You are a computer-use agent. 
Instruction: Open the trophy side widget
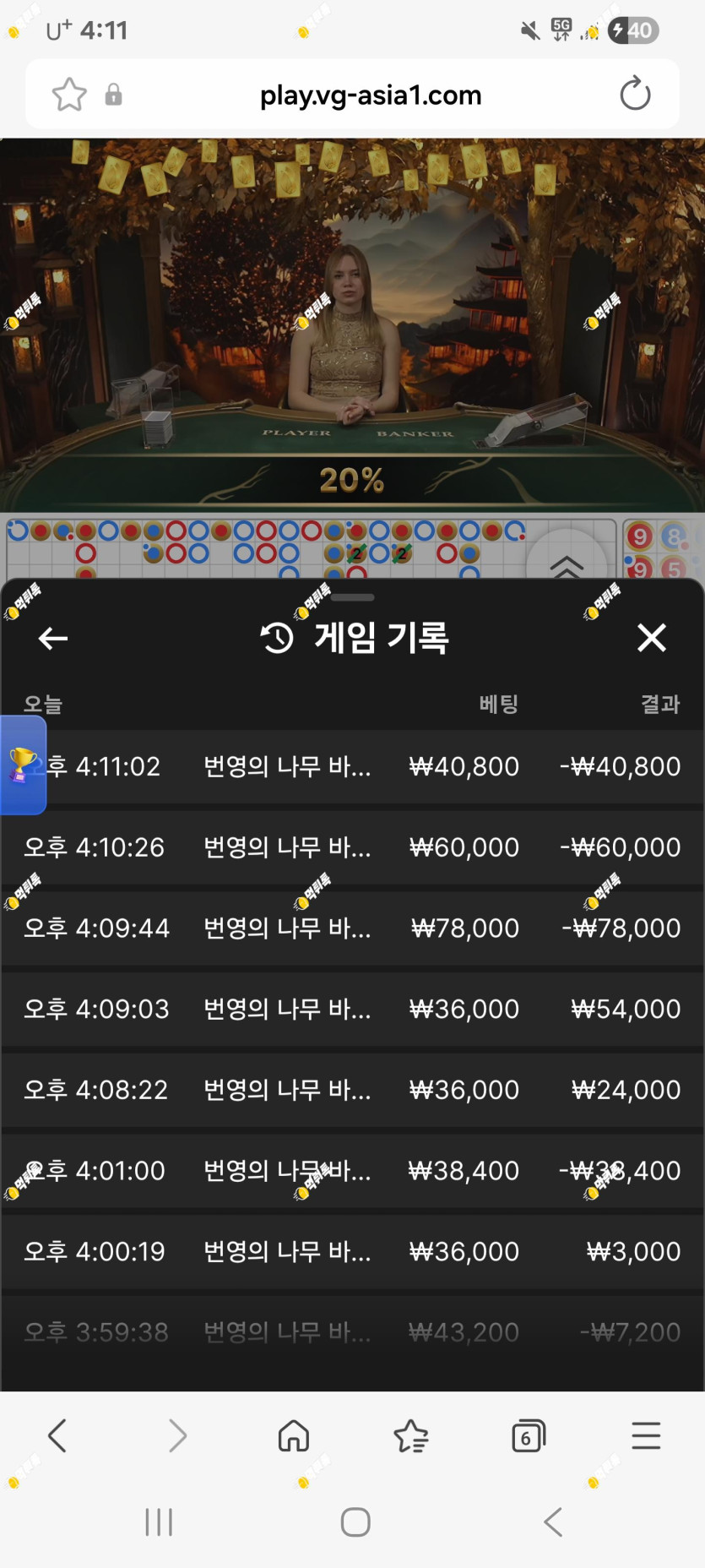tap(23, 765)
